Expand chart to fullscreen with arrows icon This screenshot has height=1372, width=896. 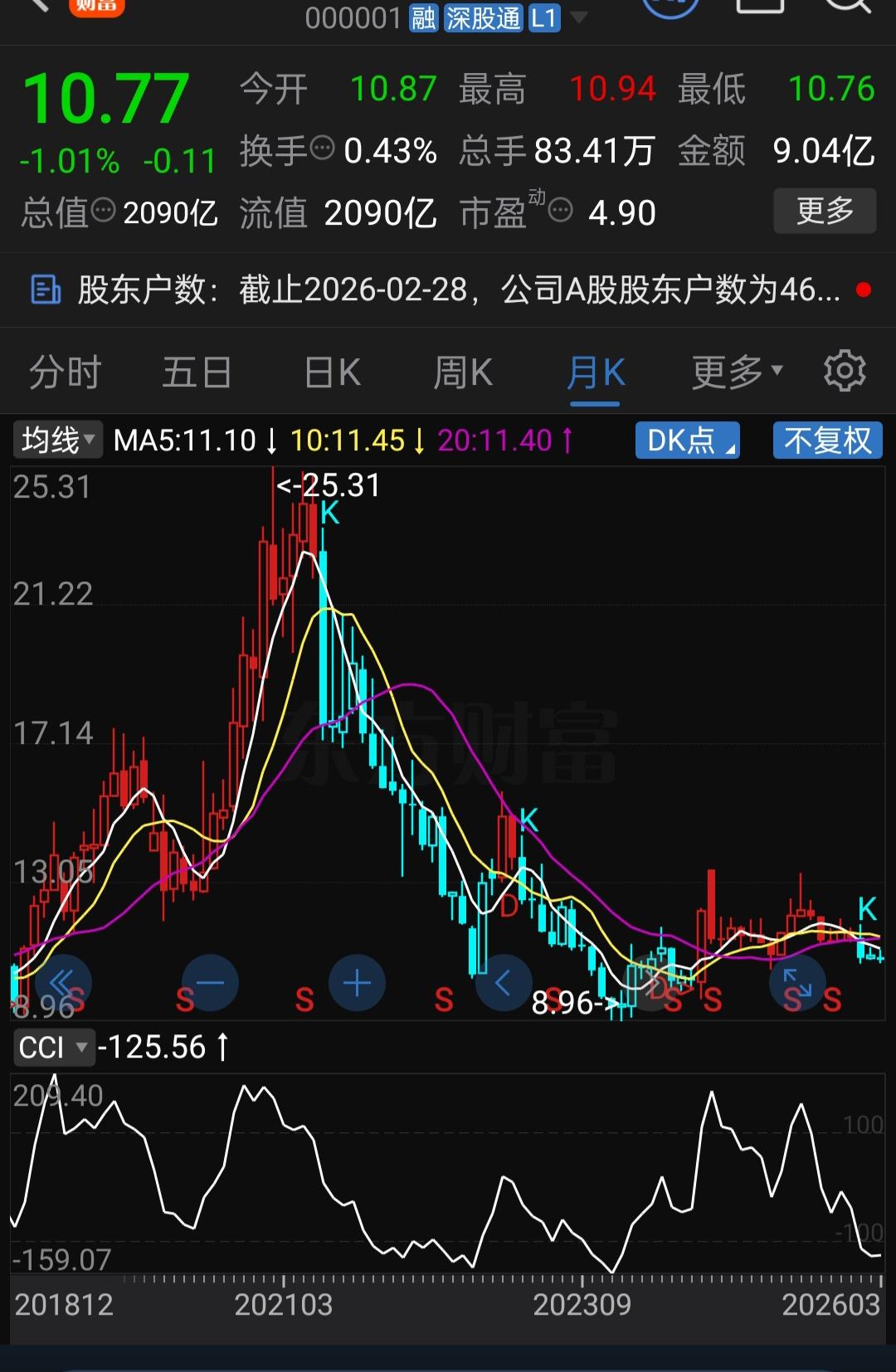[x=798, y=982]
